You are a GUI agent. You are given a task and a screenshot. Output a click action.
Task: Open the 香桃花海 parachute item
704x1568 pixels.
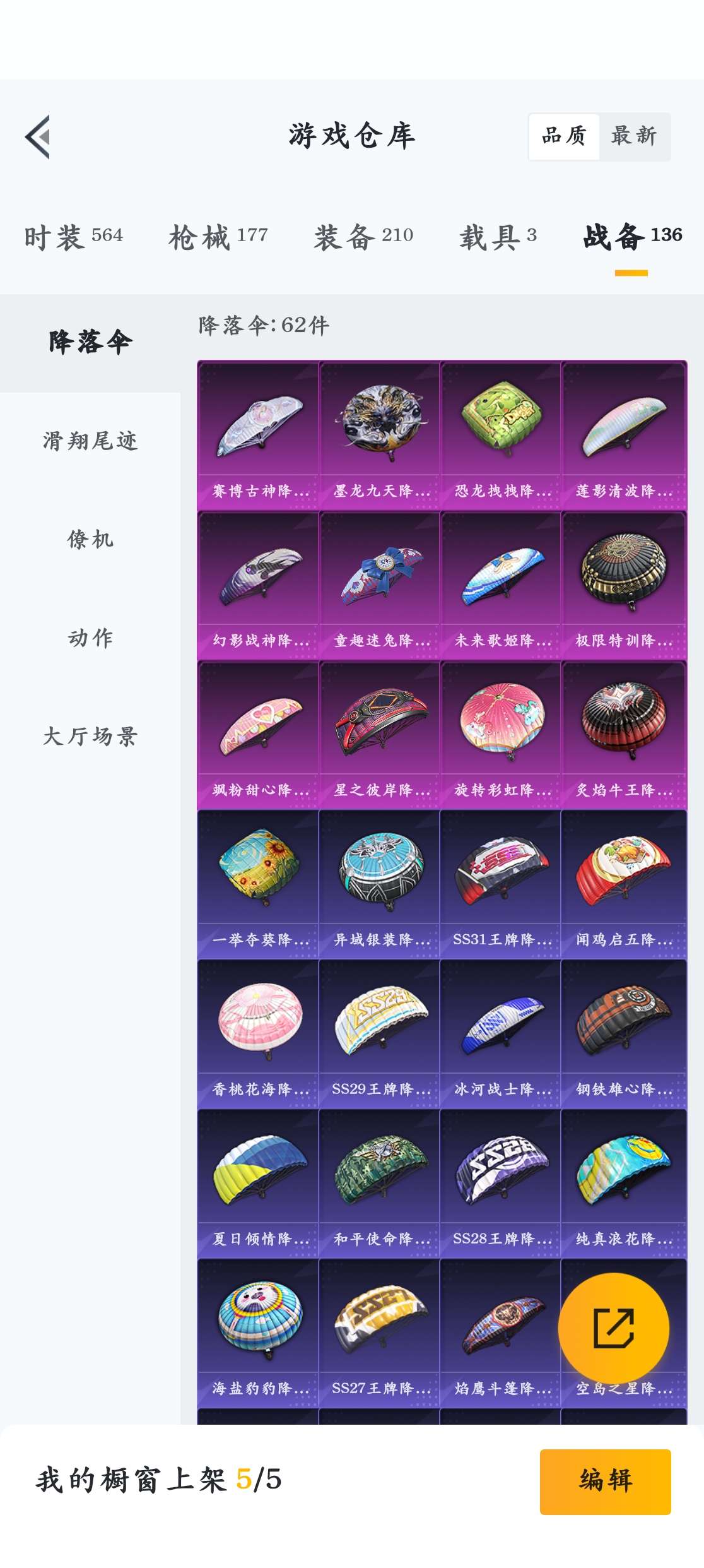[258, 1033]
